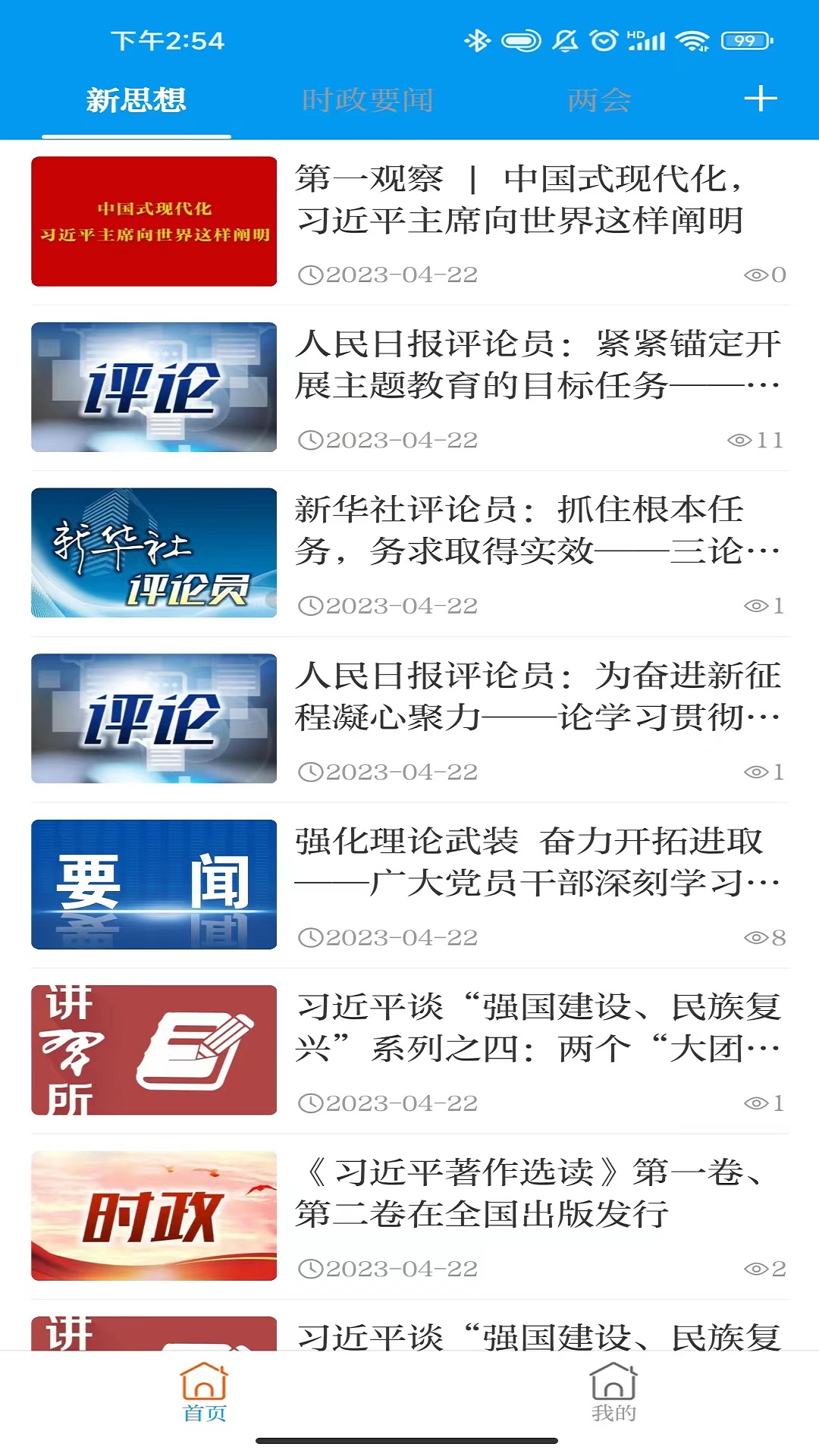Go to the 我的 tab

[613, 1392]
